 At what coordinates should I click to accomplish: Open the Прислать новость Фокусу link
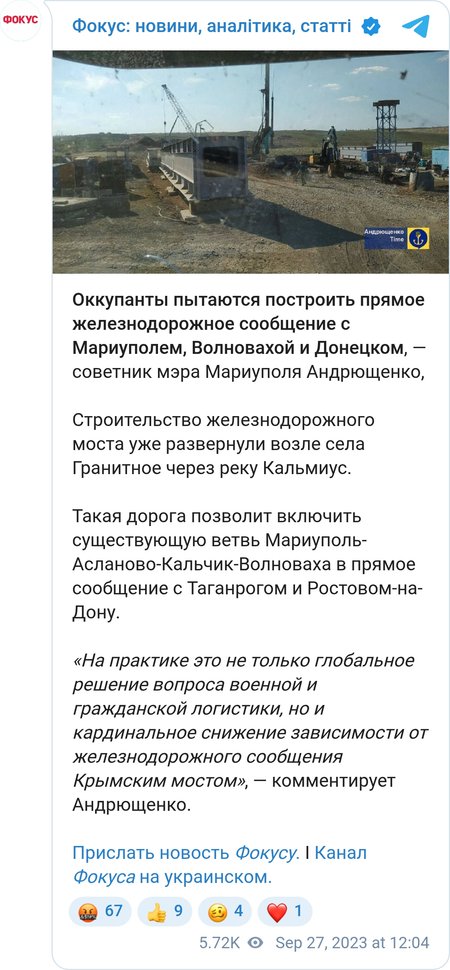coord(186,852)
